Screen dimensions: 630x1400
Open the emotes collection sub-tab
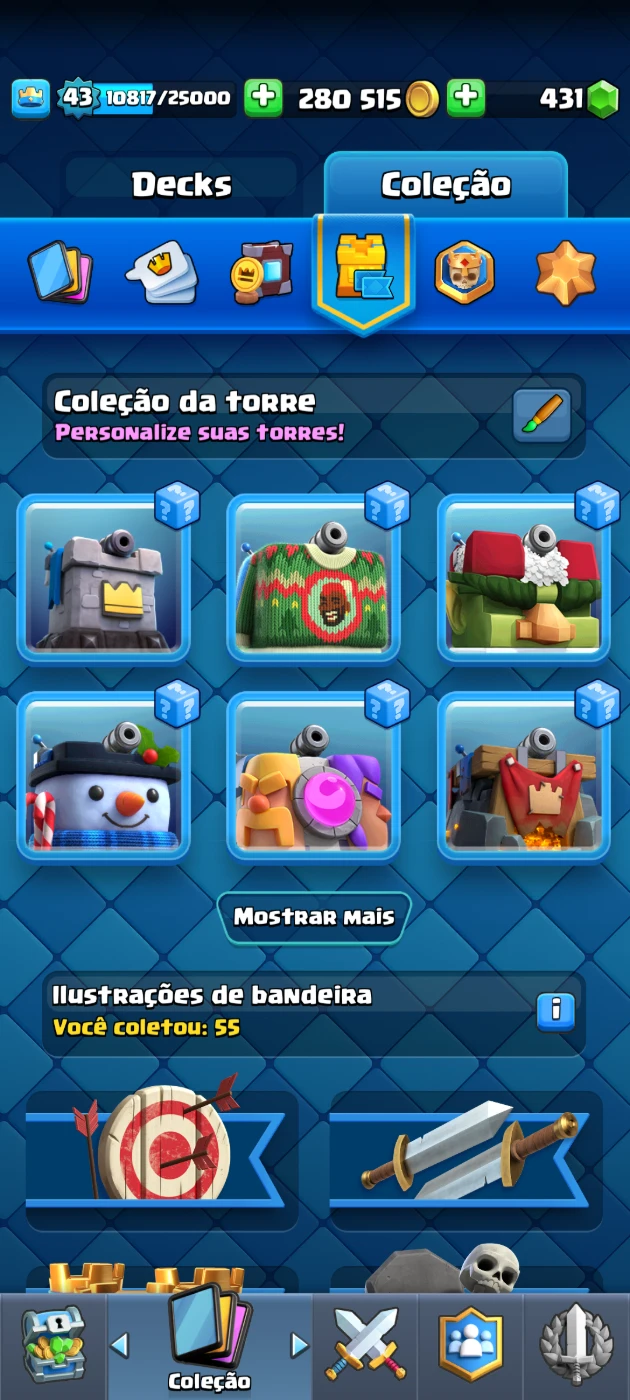click(161, 272)
